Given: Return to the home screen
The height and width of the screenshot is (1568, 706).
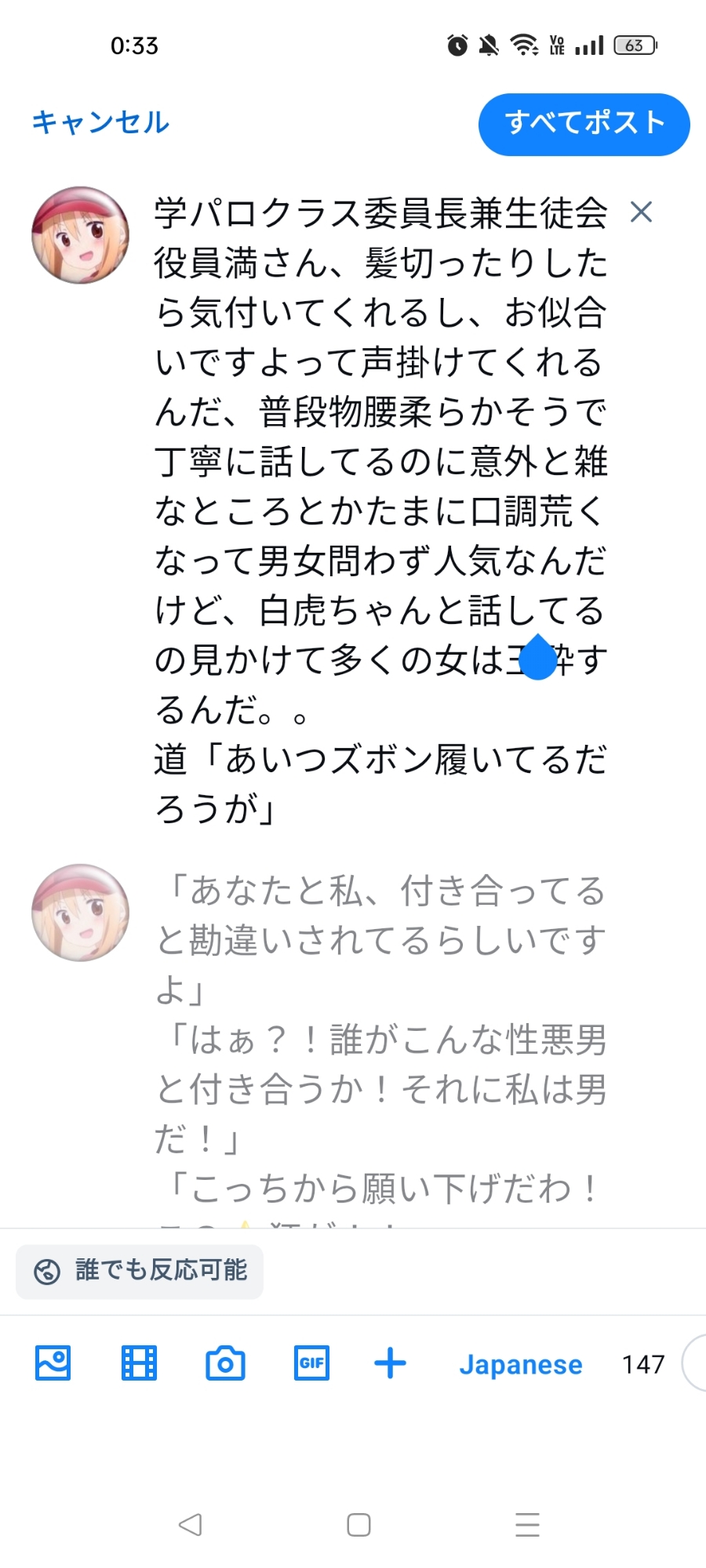Looking at the screenshot, I should click(x=358, y=1525).
